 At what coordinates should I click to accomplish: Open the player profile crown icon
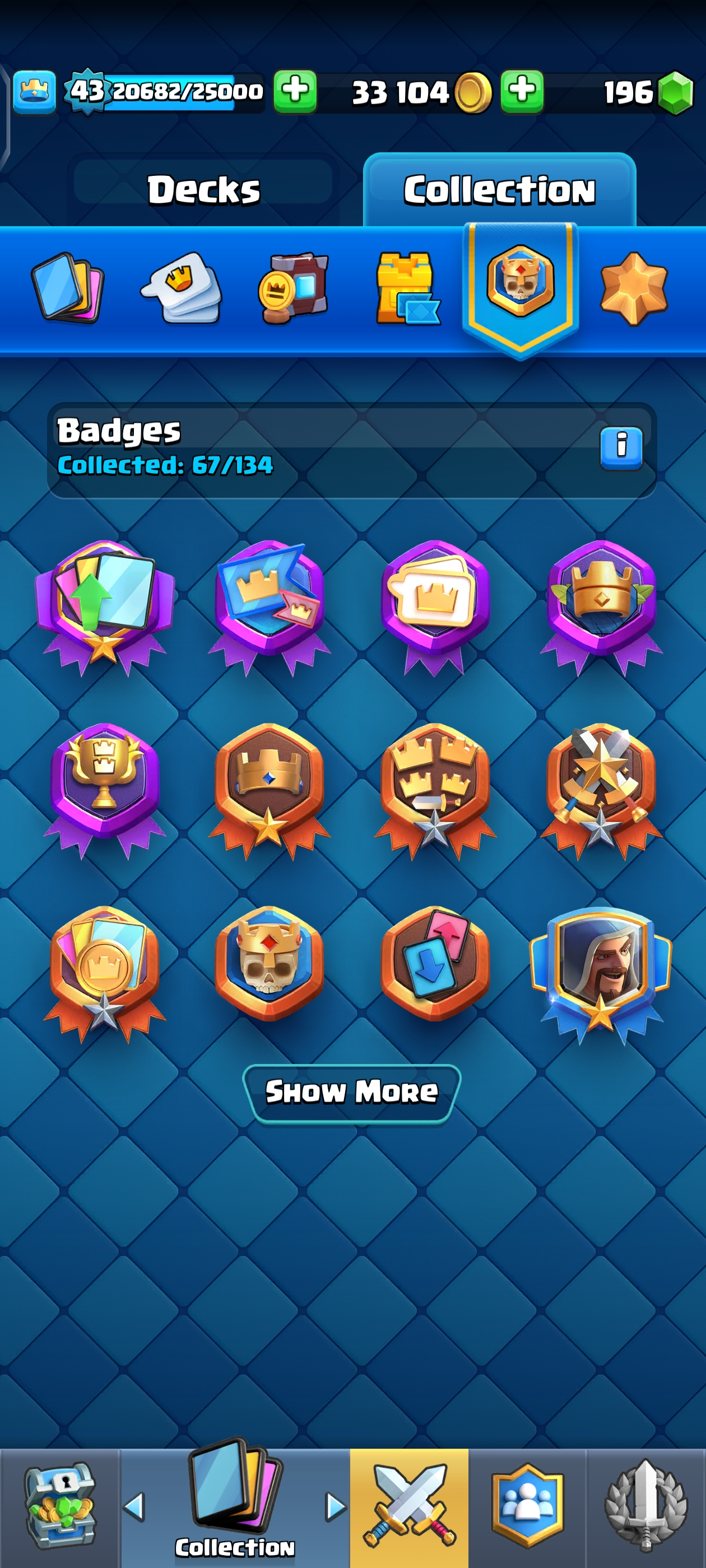[x=34, y=92]
